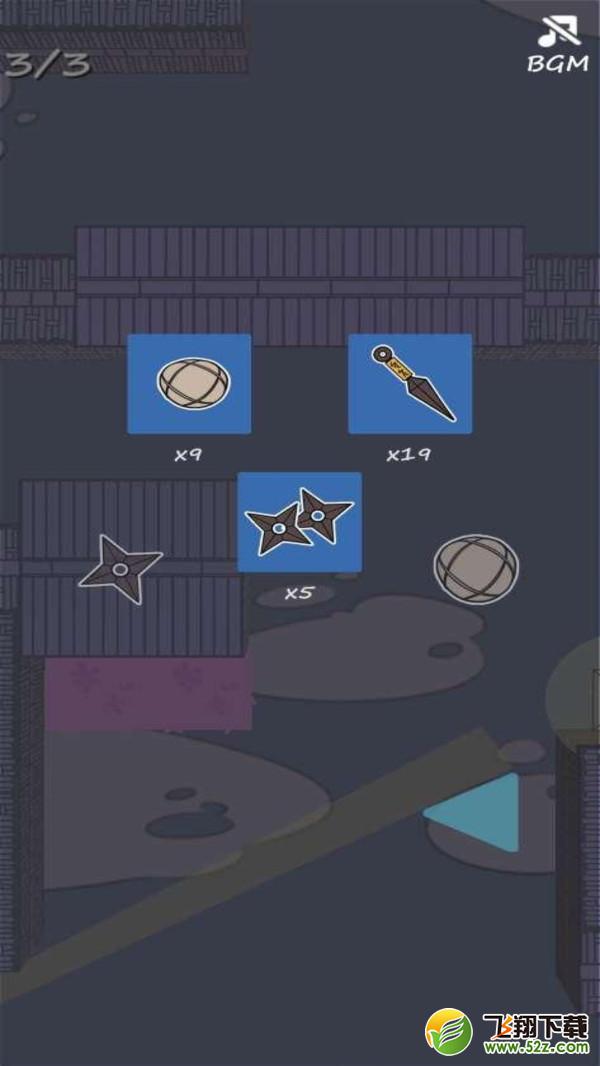Tap the teal triangle arrow button
Screen dimensions: 600x1066
click(475, 812)
